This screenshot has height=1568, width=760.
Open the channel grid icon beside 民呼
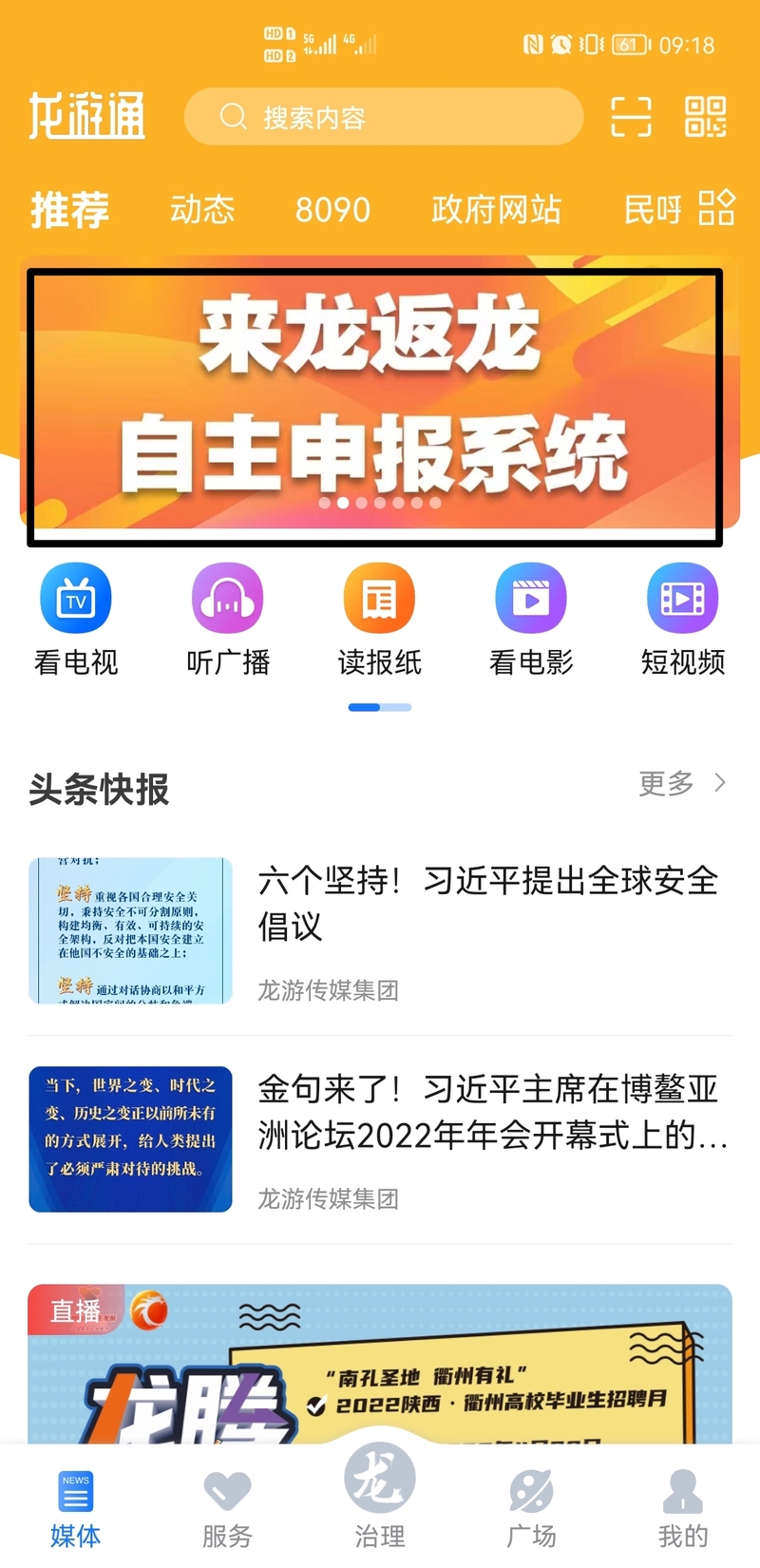tap(716, 208)
